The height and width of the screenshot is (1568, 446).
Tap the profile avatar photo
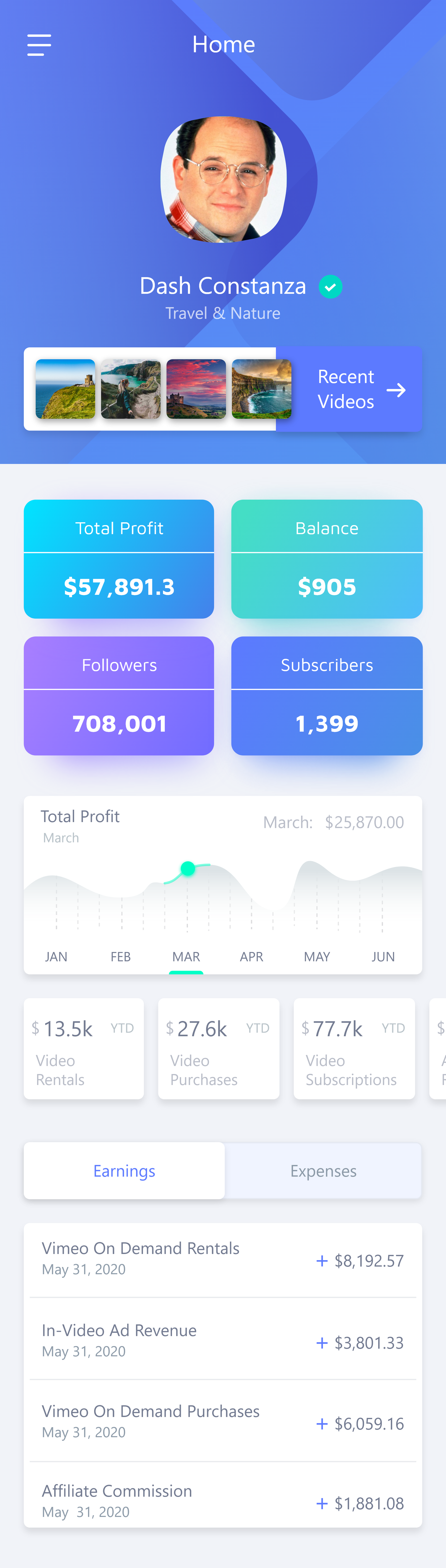coord(223,180)
